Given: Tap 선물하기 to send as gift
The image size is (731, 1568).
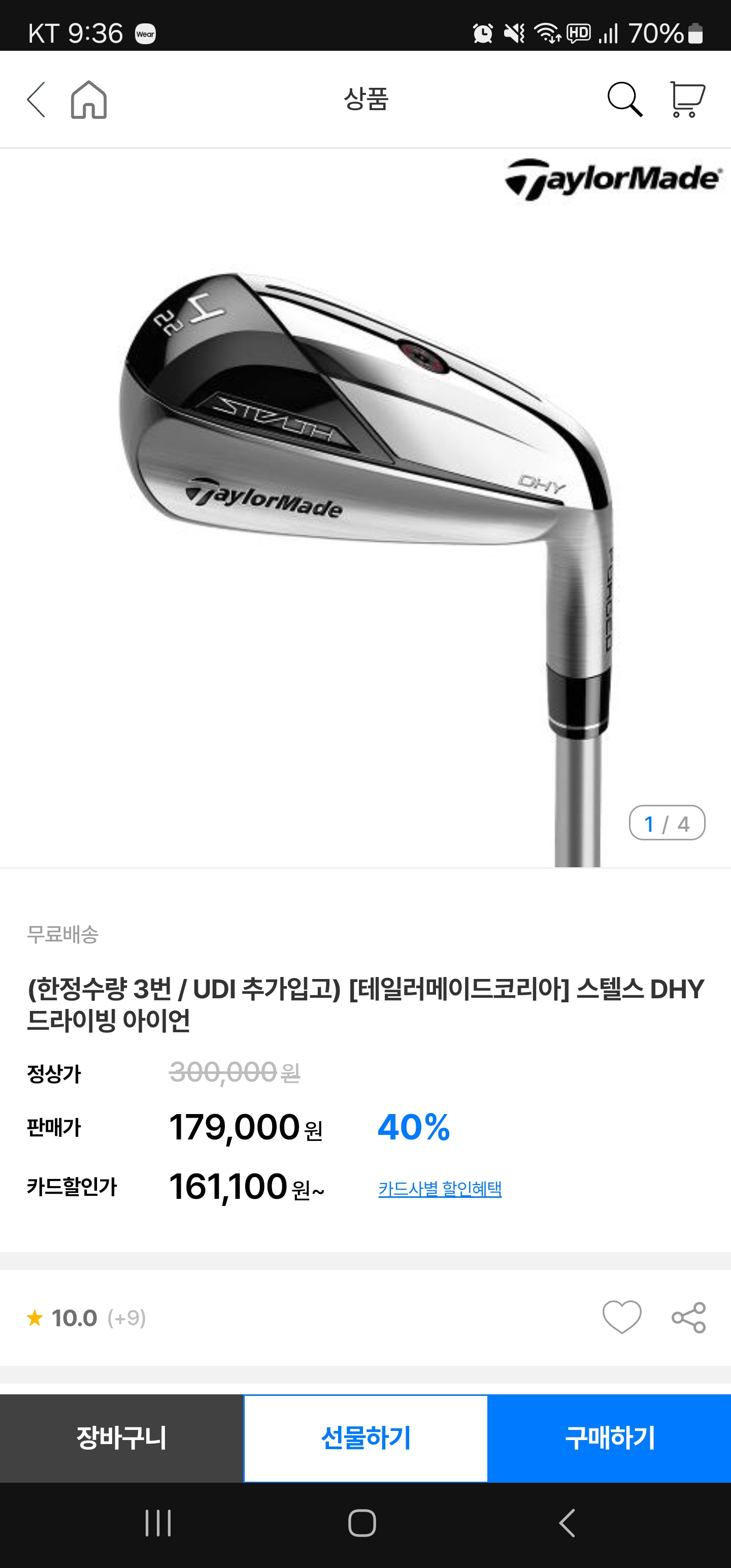Looking at the screenshot, I should [366, 1438].
